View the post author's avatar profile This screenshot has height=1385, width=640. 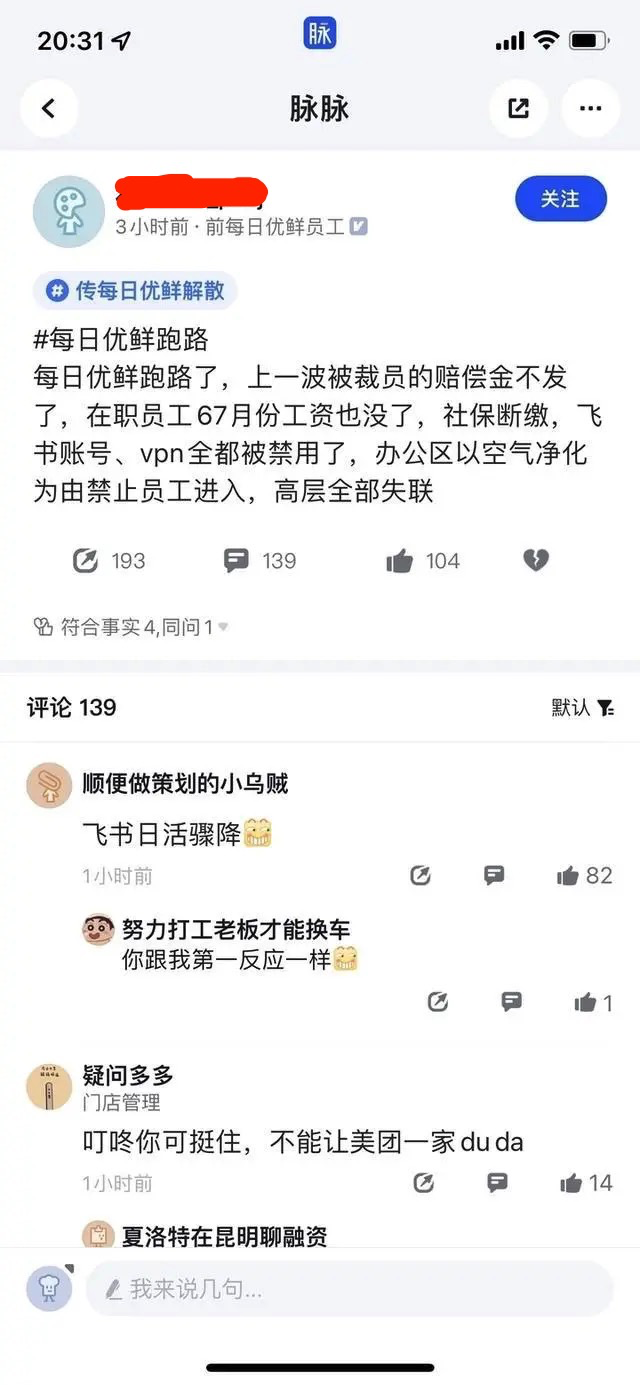pos(68,211)
